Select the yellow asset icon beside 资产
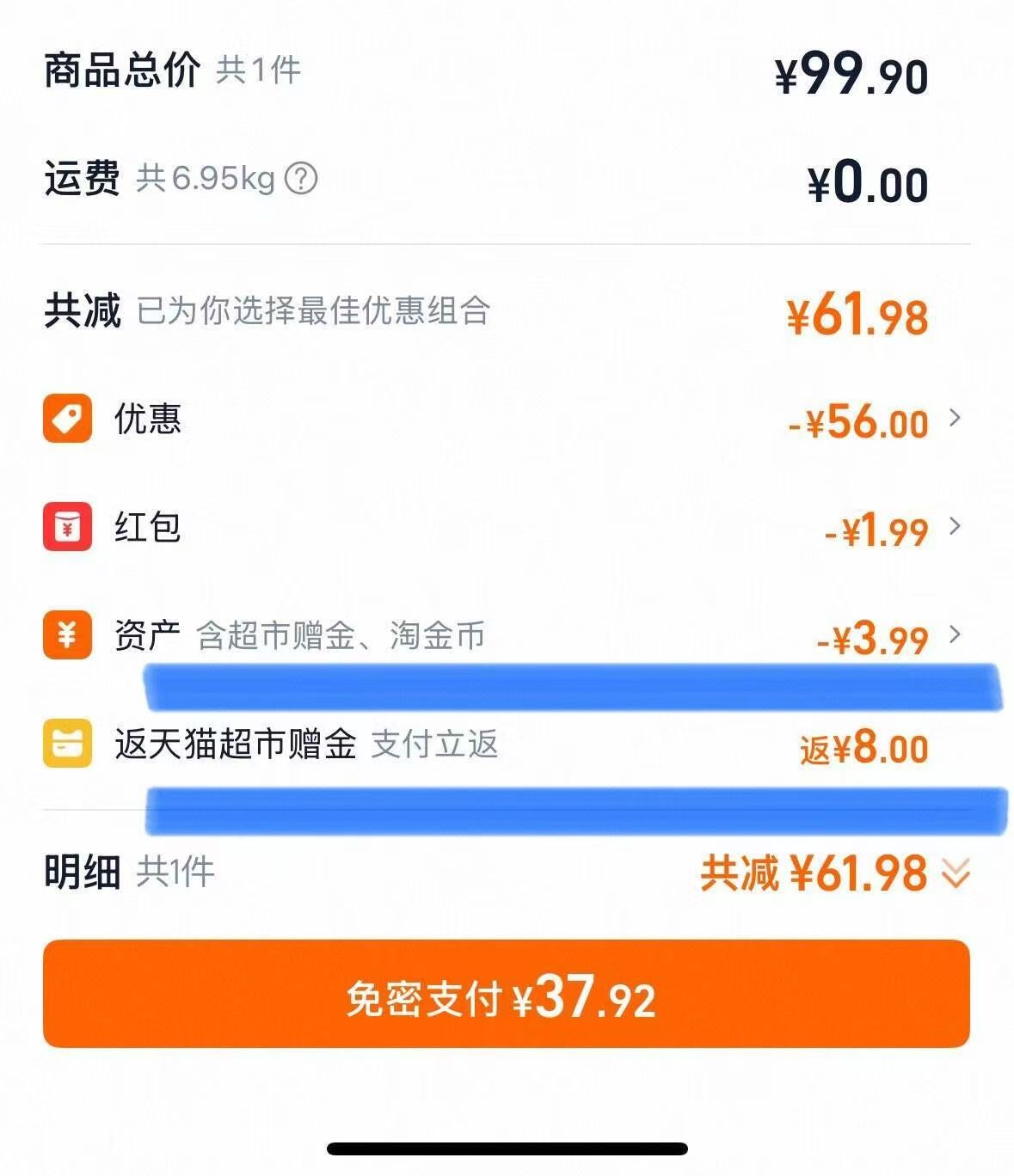Screen dimensions: 1014x1176 (x=68, y=636)
